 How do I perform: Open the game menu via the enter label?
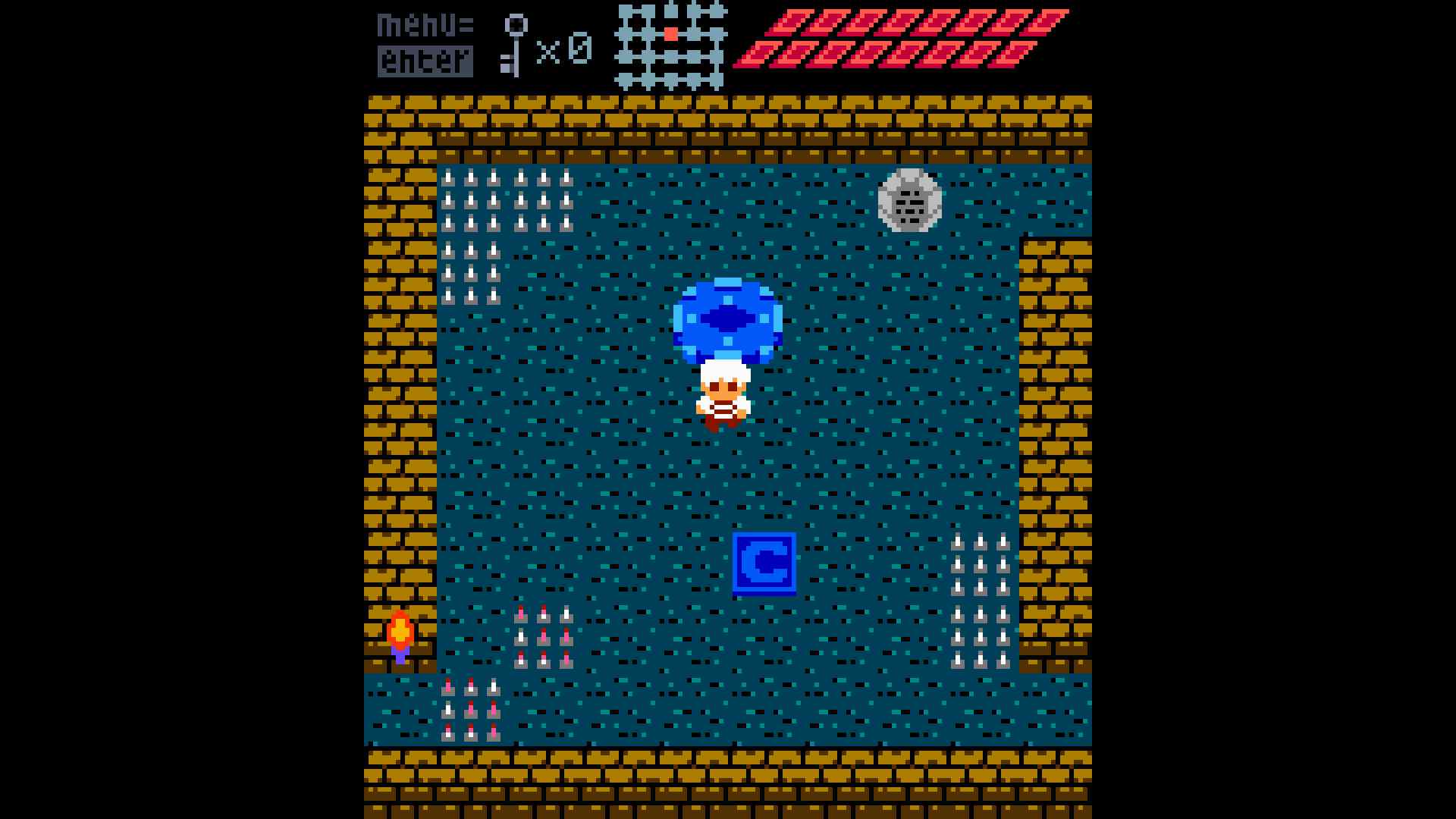(x=425, y=61)
